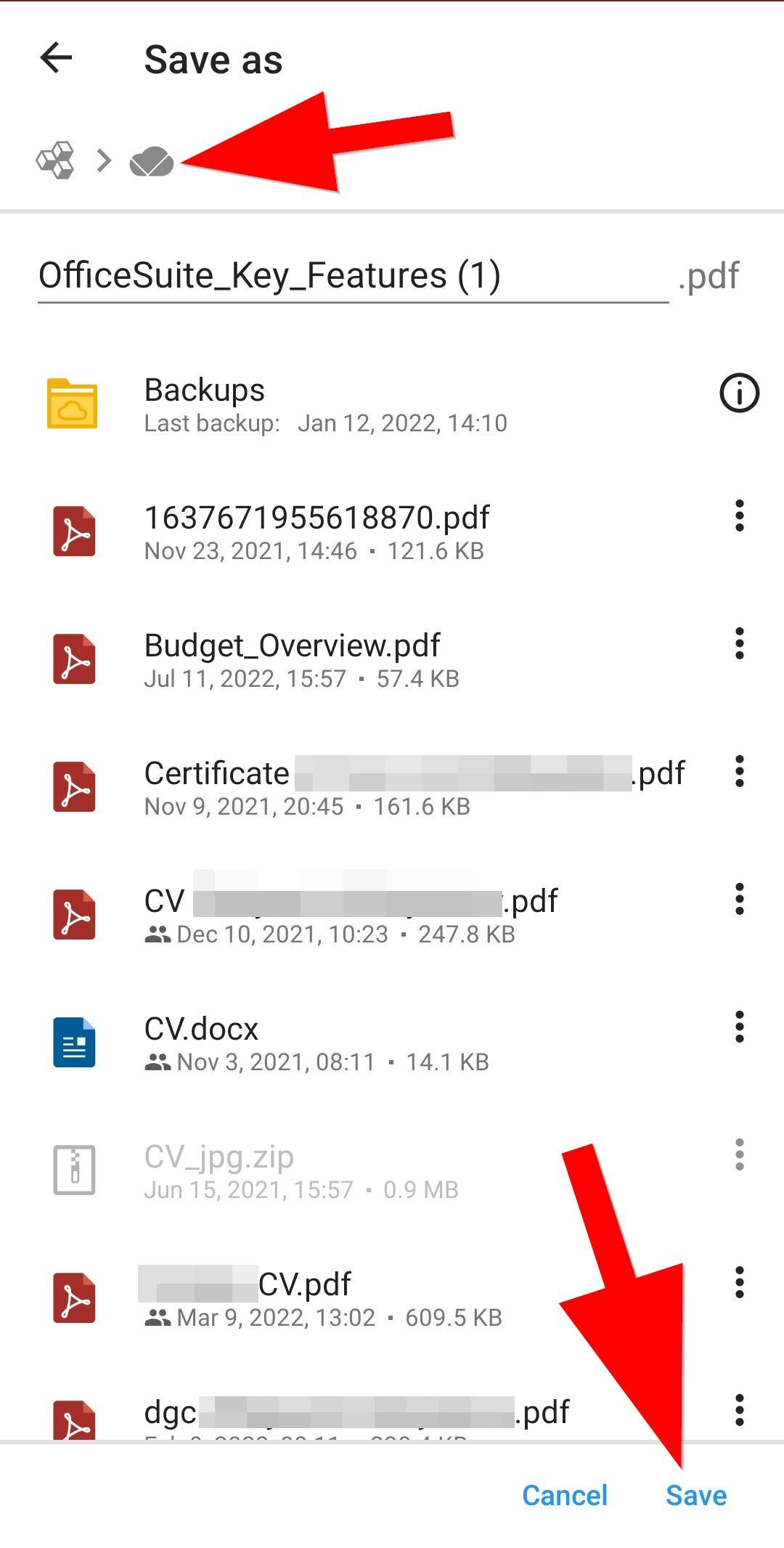784x1548 pixels.
Task: Open options for the Certificate pdf
Action: 739,771
